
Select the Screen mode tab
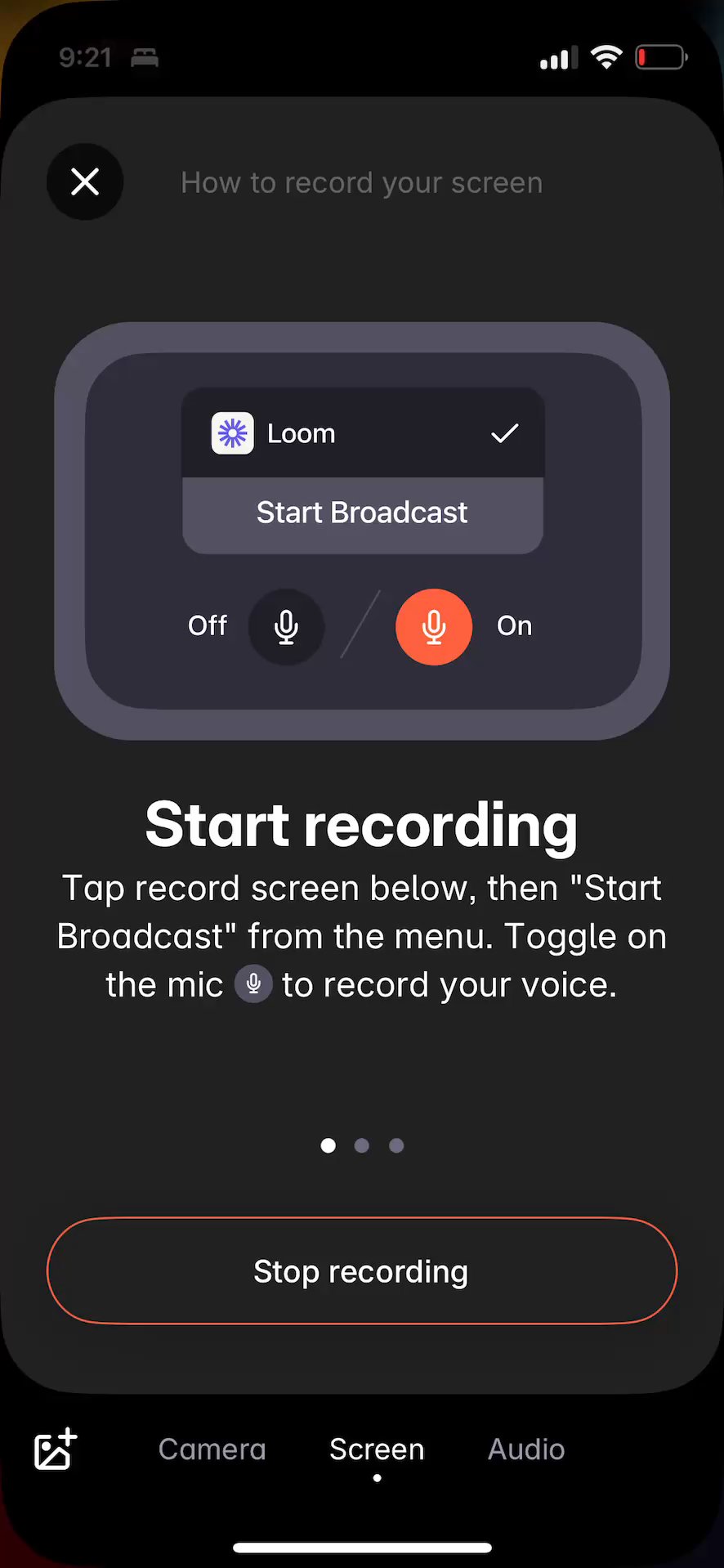pyautogui.click(x=377, y=1449)
